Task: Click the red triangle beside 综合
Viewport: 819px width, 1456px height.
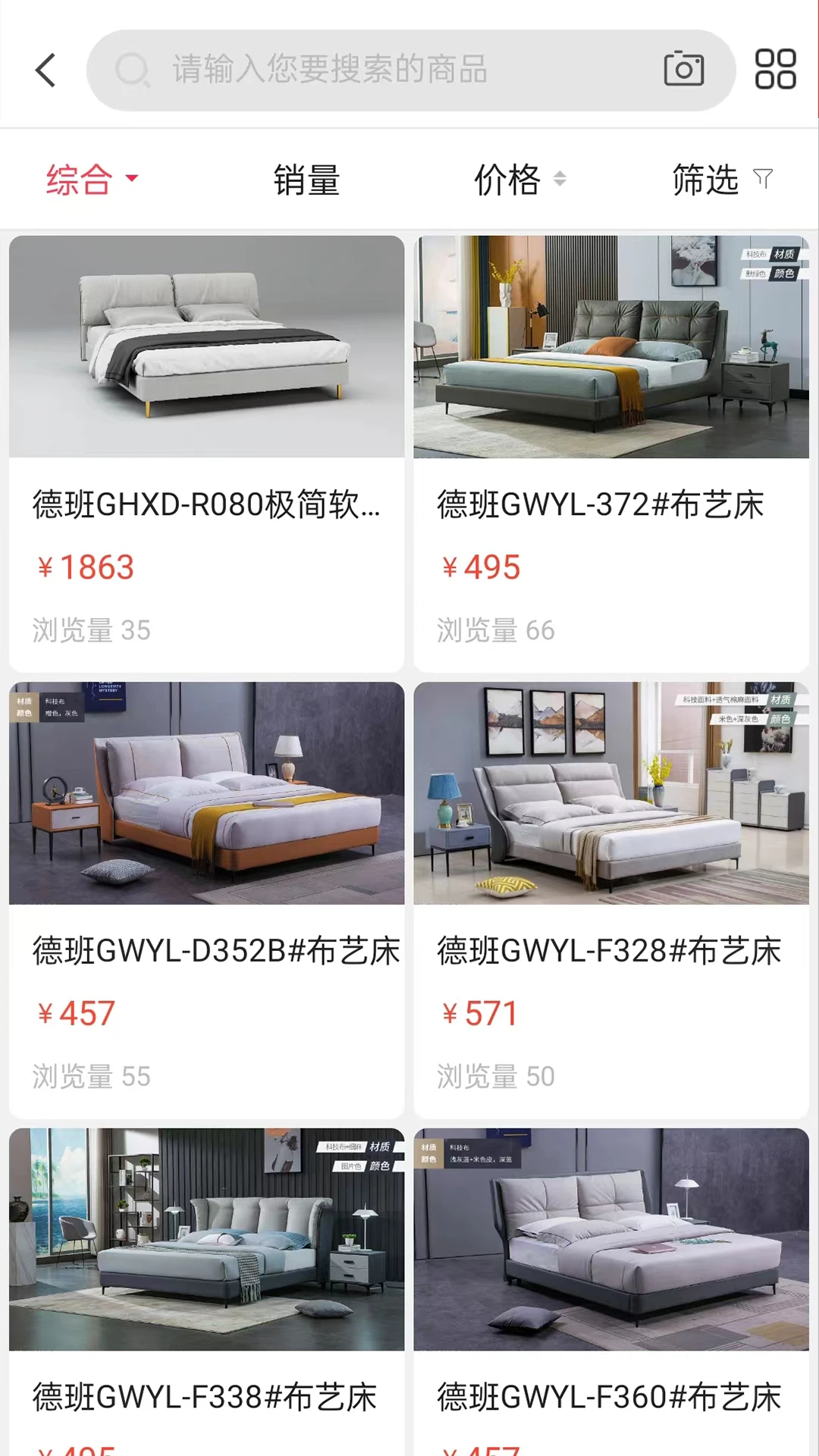Action: pyautogui.click(x=133, y=180)
